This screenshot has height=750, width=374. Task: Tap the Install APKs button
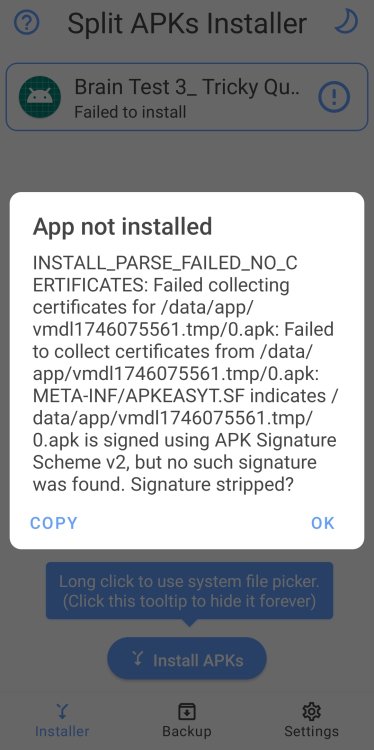click(x=187, y=660)
